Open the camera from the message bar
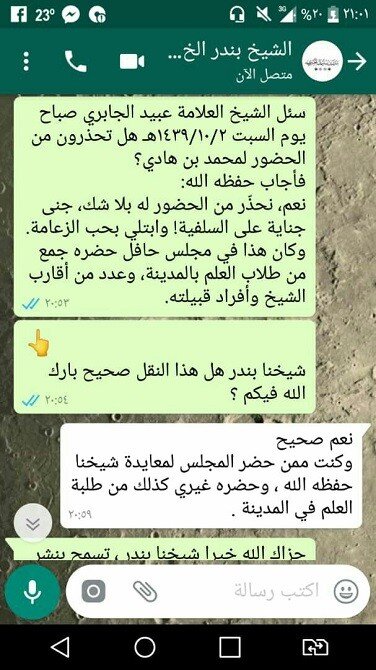The height and width of the screenshot is (670, 376). [94, 591]
